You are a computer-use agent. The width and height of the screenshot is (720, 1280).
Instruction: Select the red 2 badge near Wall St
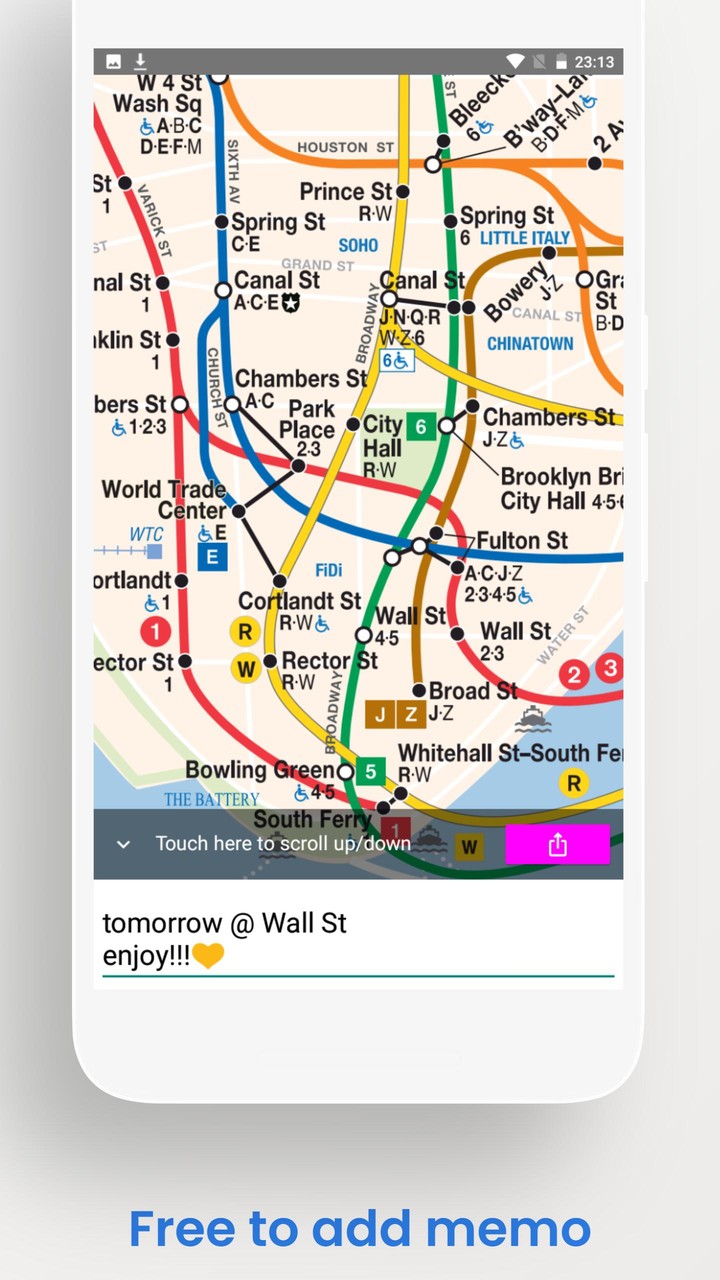(x=574, y=674)
